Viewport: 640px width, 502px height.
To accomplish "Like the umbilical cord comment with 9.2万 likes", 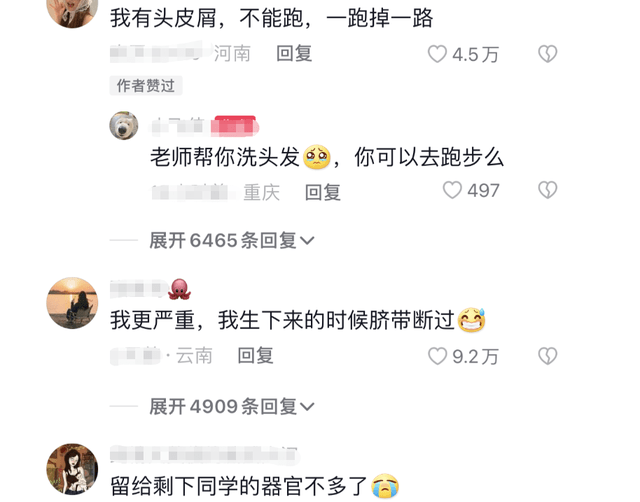I will point(438,355).
